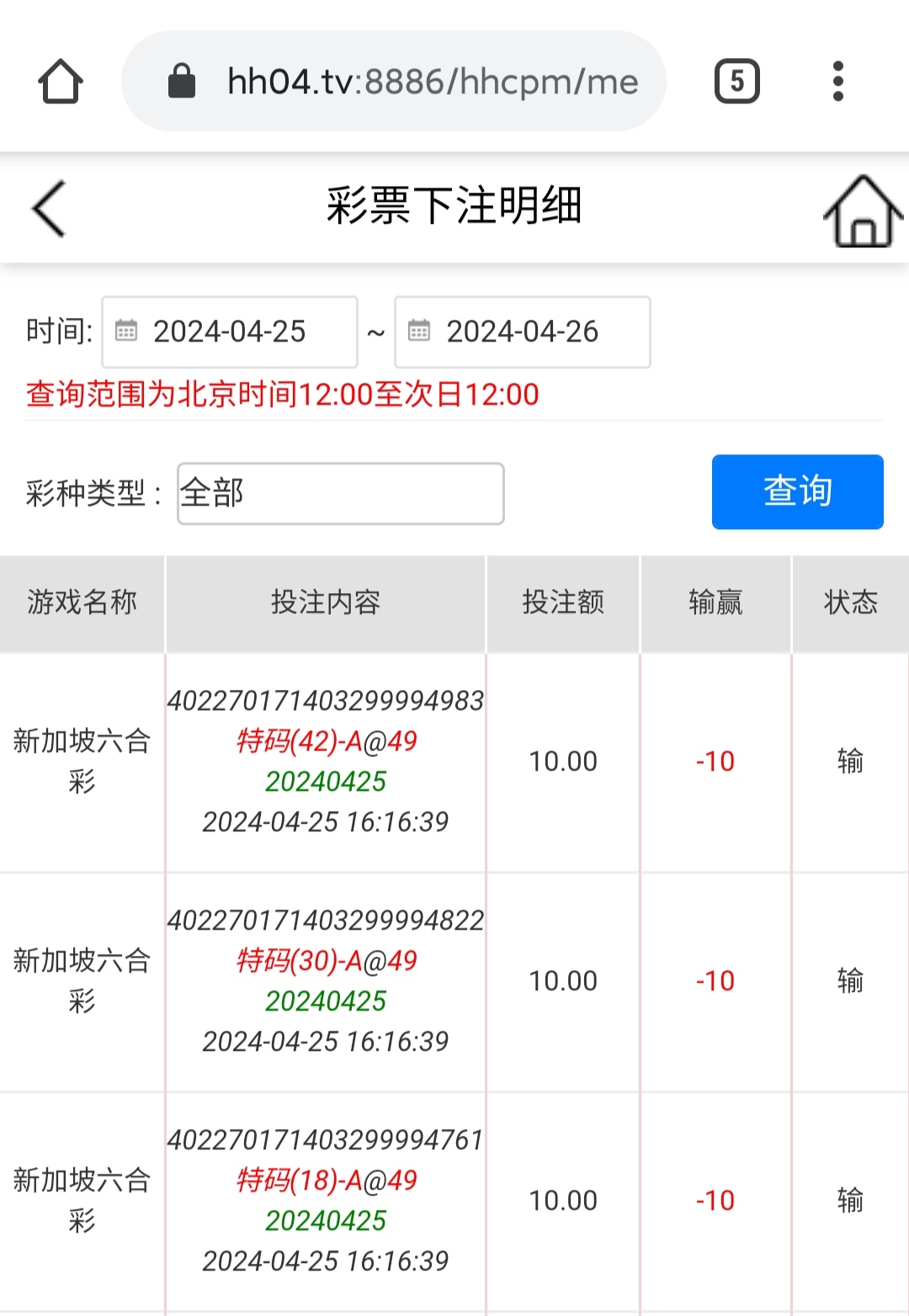This screenshot has height=1316, width=909.
Task: Change the start date 2024-04-25
Action: pos(230,332)
